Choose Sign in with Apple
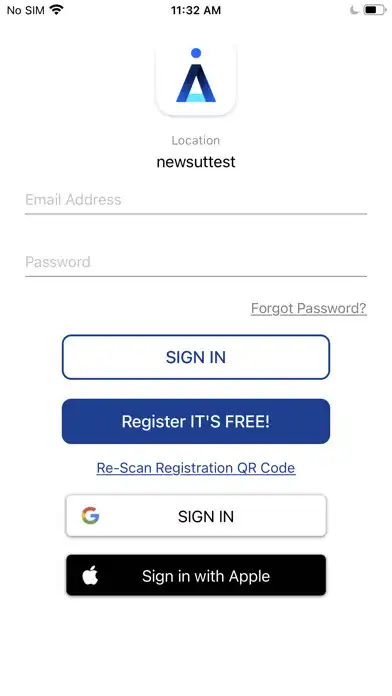This screenshot has width=392, height=696. tap(196, 575)
